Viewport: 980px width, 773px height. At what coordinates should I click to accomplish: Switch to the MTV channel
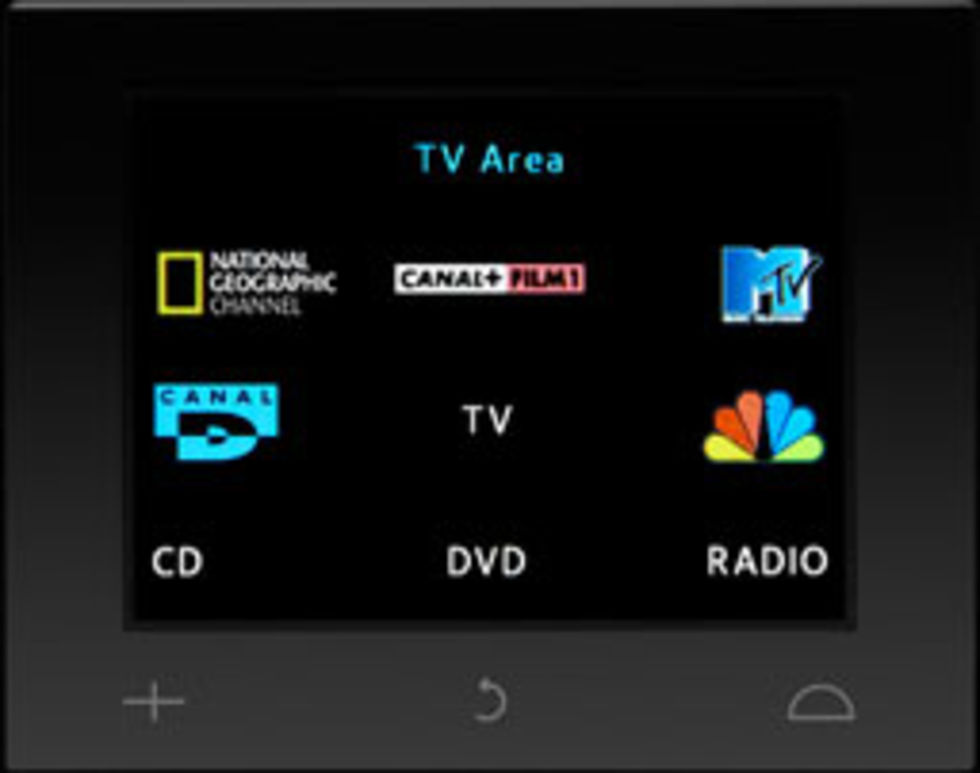[770, 284]
